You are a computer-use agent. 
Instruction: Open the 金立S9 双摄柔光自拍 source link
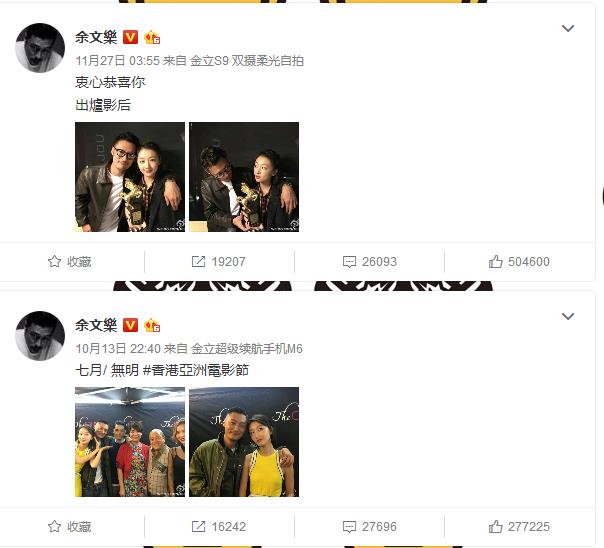247,61
